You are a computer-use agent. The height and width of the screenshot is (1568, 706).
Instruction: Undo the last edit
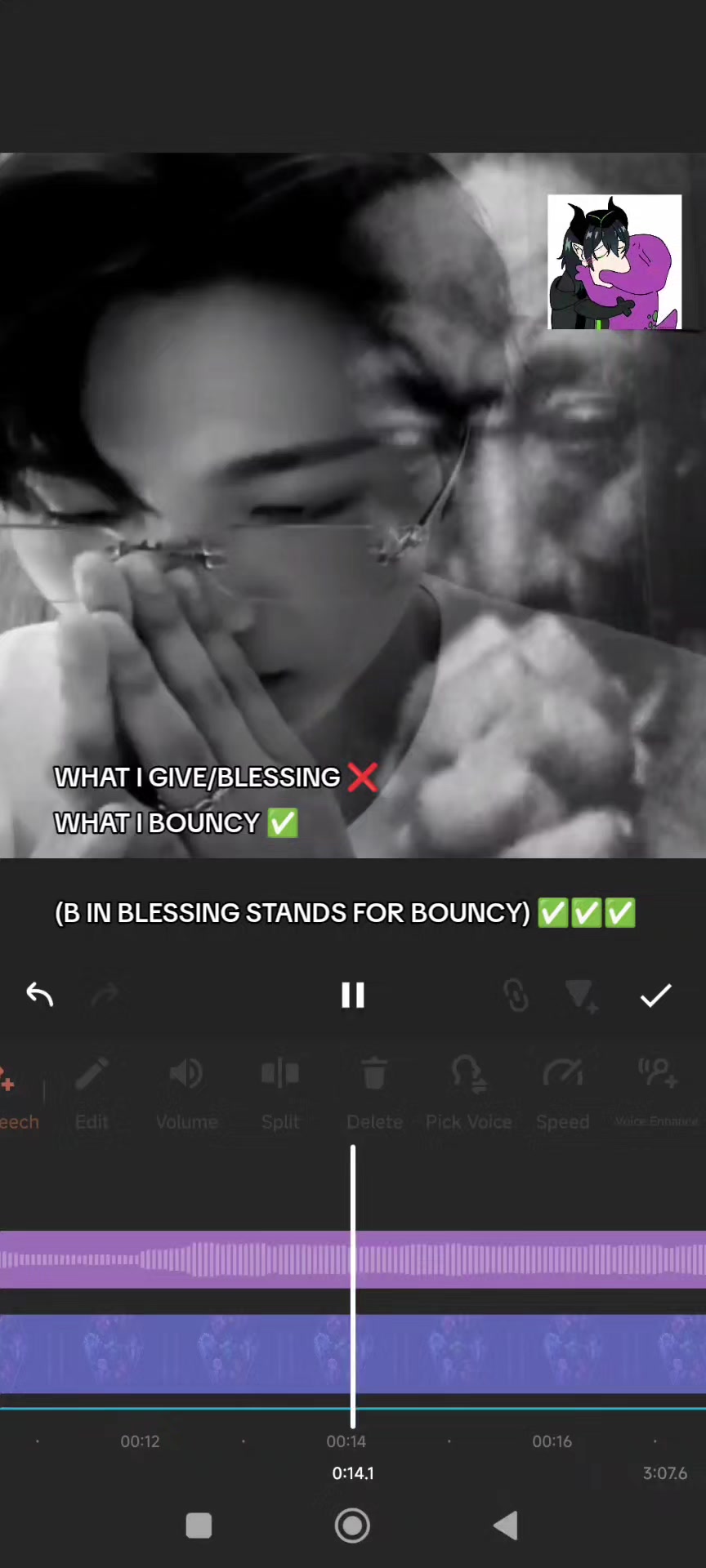[x=39, y=995]
